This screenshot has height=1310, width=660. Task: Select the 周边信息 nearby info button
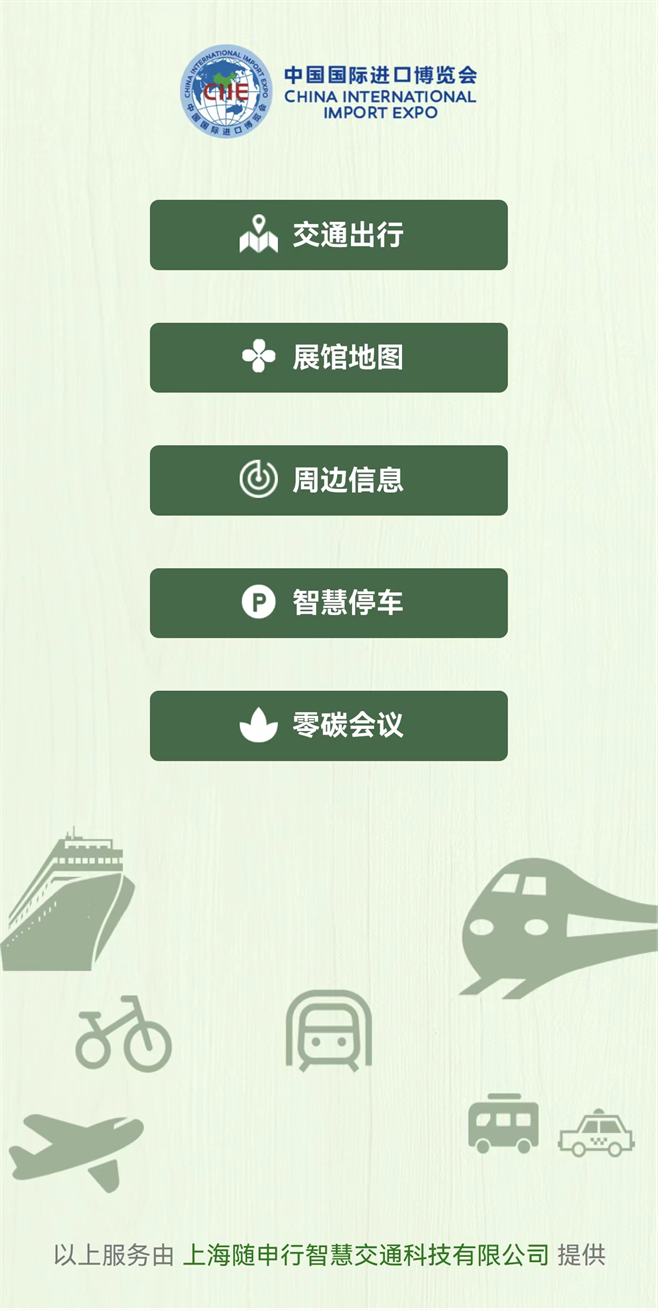(x=329, y=481)
